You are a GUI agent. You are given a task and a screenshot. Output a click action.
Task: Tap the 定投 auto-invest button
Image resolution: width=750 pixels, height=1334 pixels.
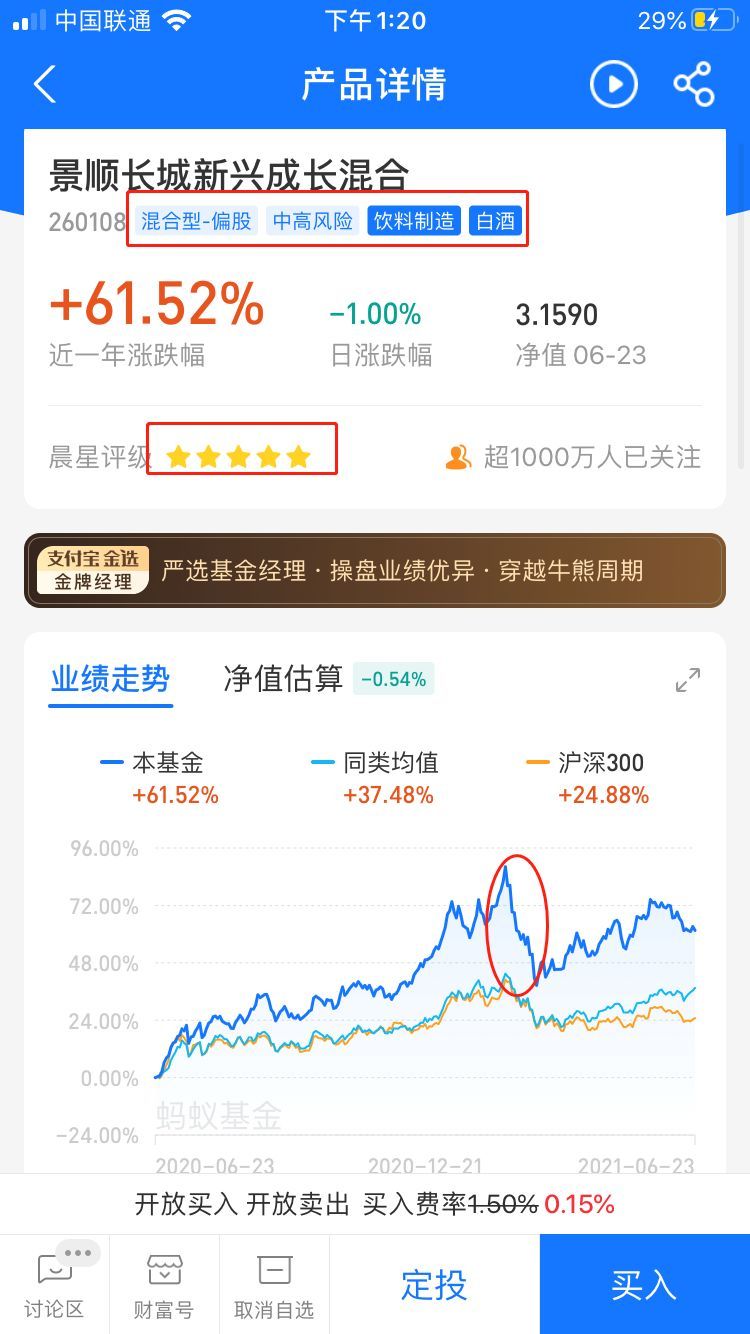click(x=432, y=1284)
